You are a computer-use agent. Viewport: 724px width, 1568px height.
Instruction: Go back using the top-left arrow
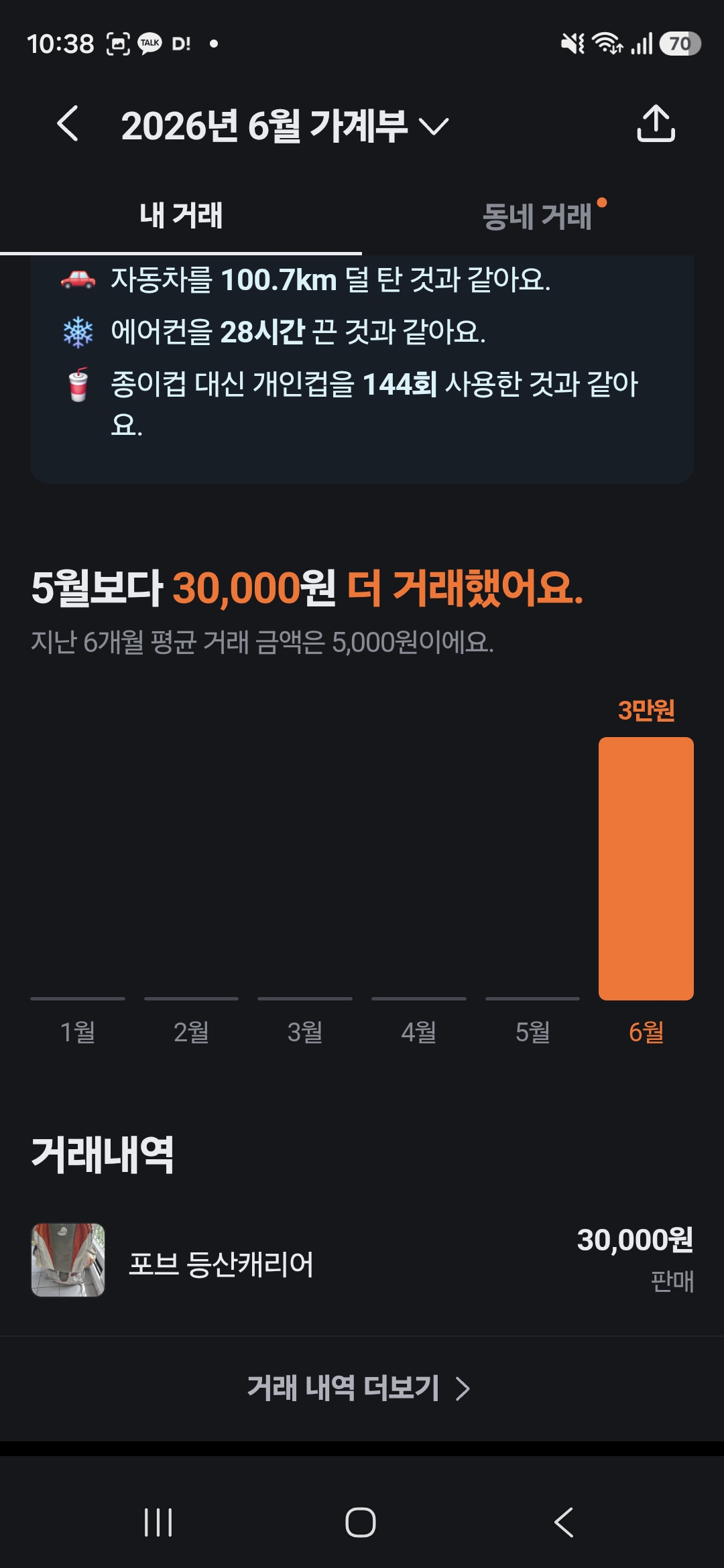[68, 124]
